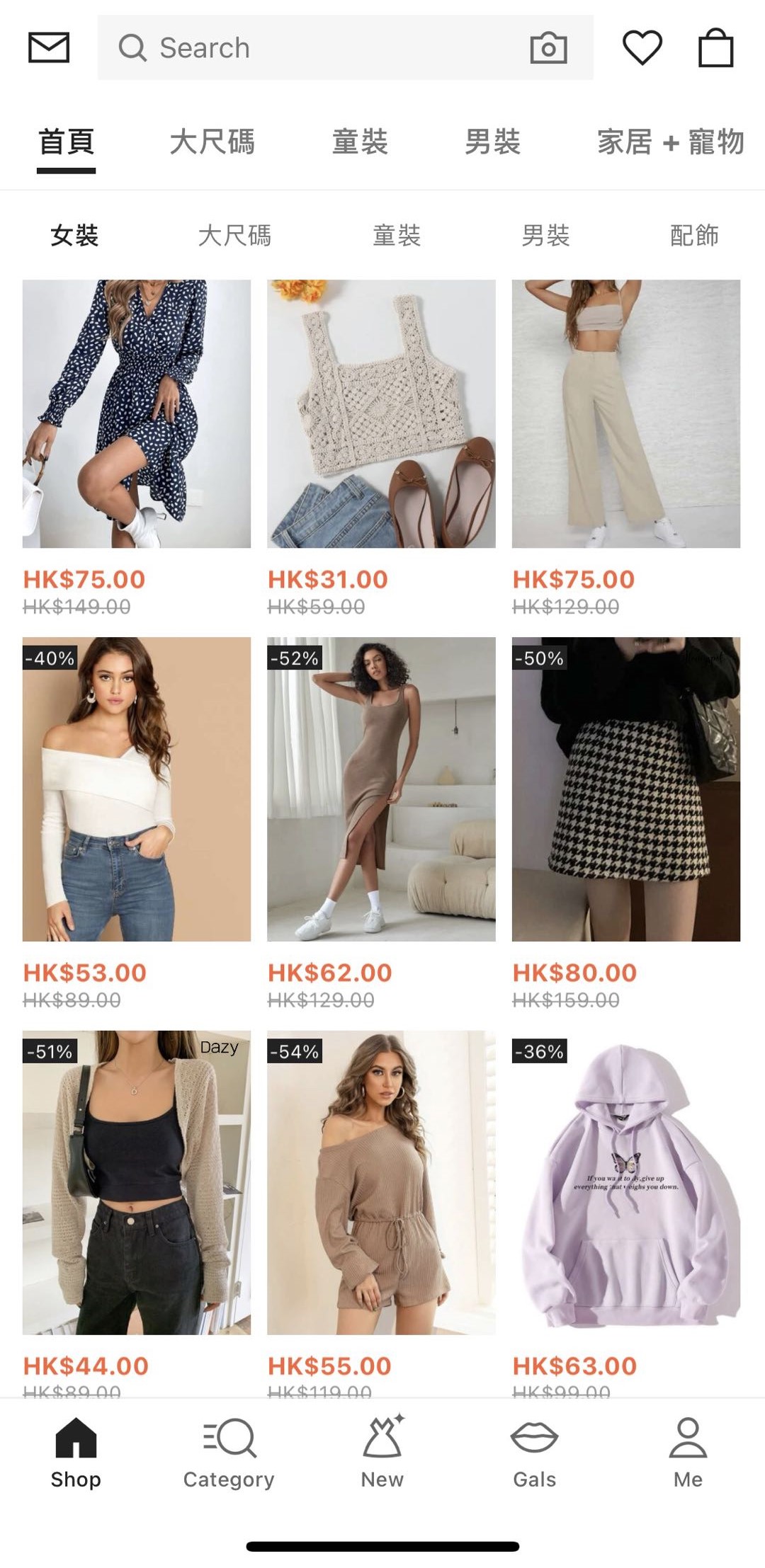Open the wishlist heart icon
This screenshot has height=1568, width=765.
click(642, 47)
